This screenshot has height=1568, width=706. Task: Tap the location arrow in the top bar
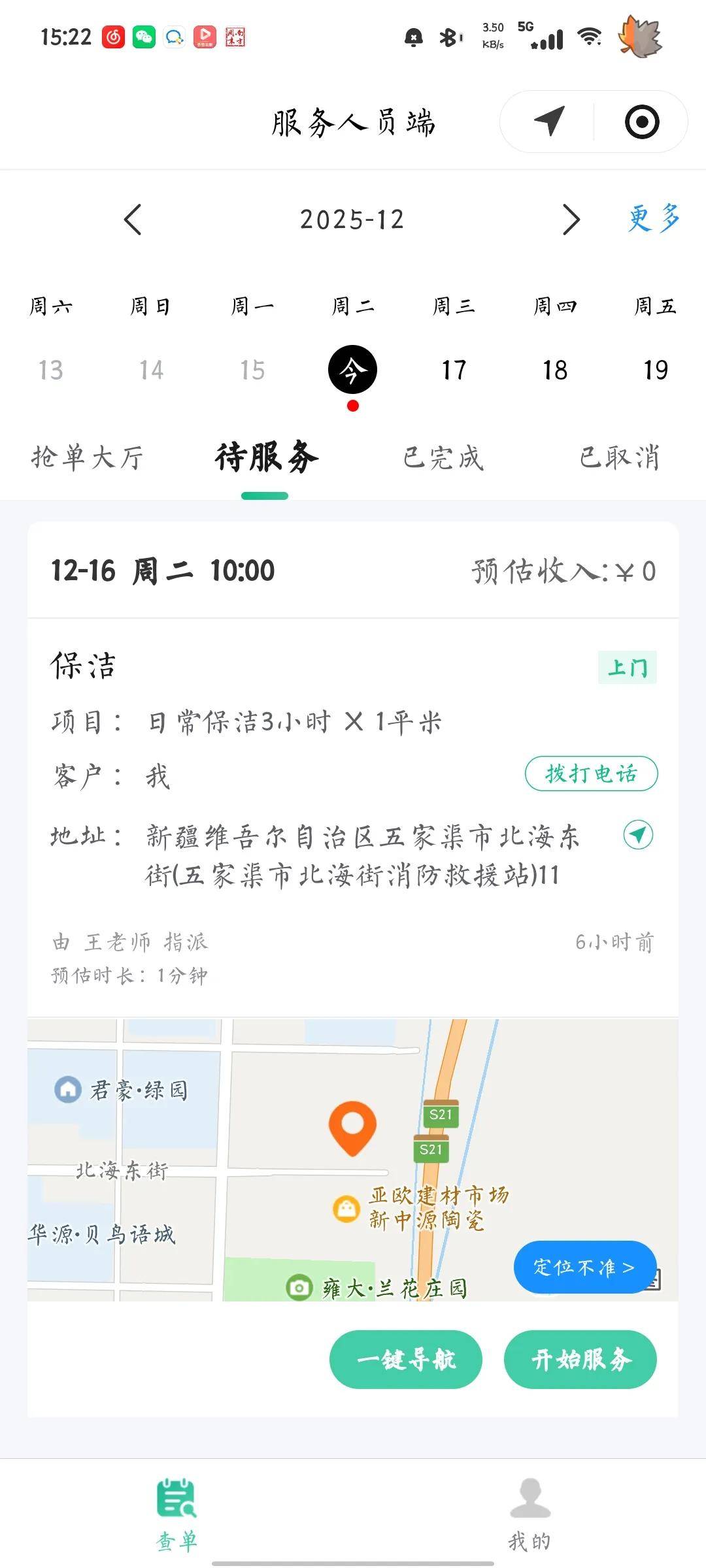pos(549,122)
